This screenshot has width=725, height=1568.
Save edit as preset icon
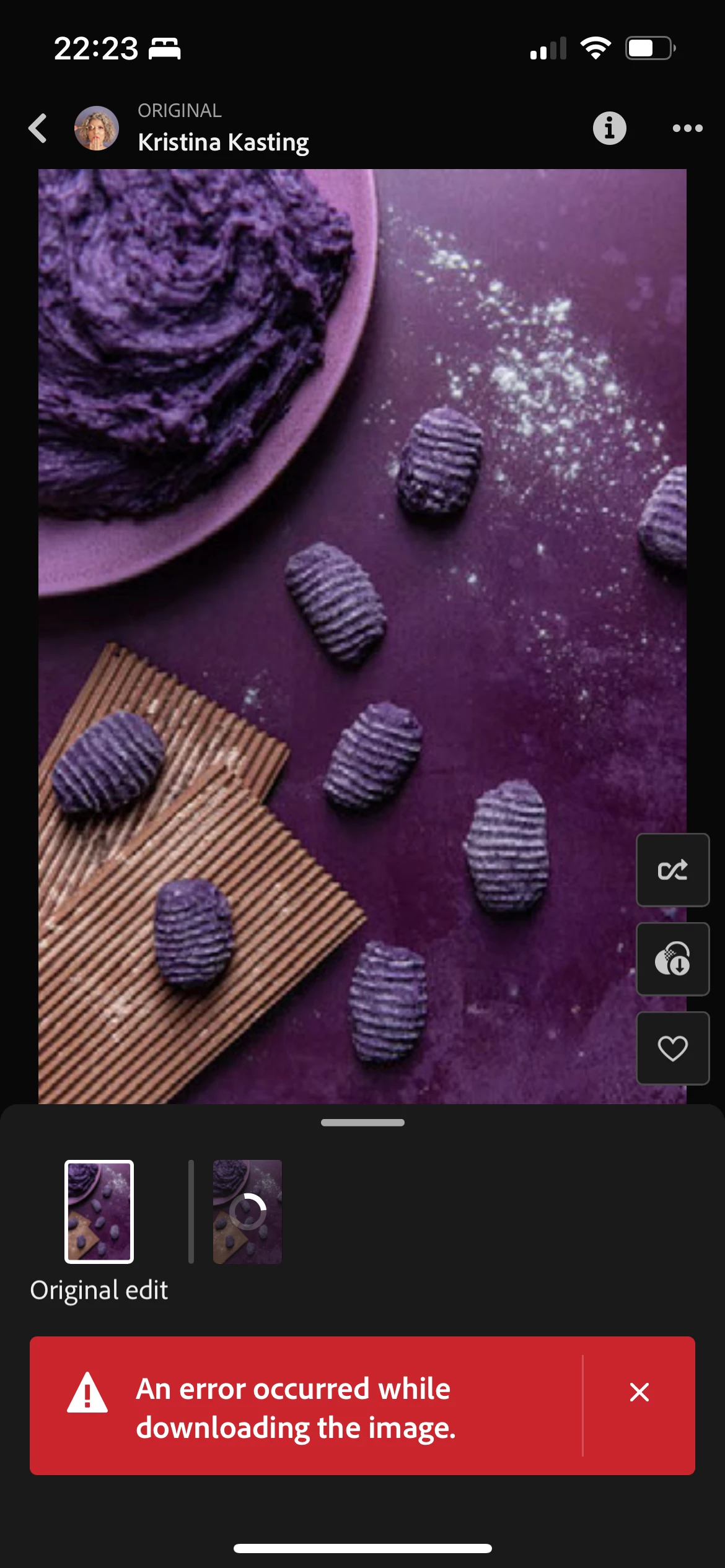(672, 959)
